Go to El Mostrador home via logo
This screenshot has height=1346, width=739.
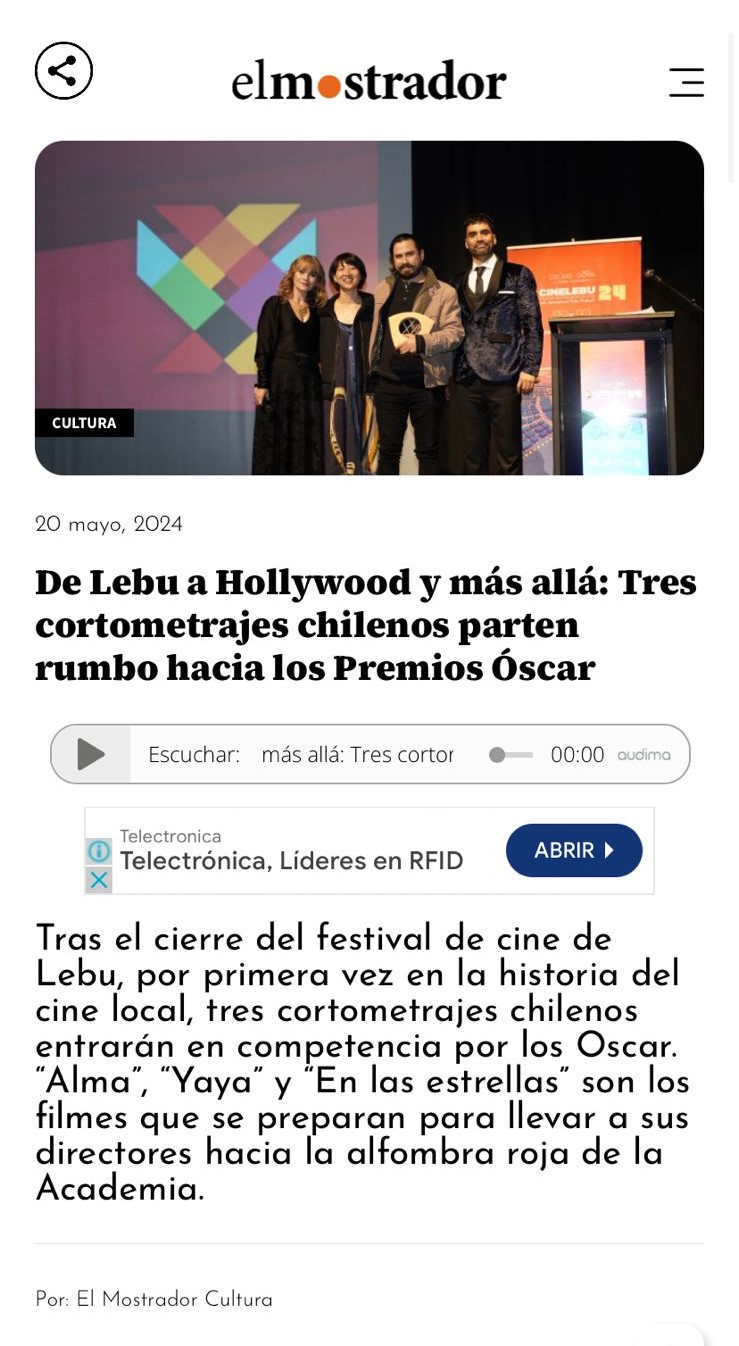click(368, 81)
